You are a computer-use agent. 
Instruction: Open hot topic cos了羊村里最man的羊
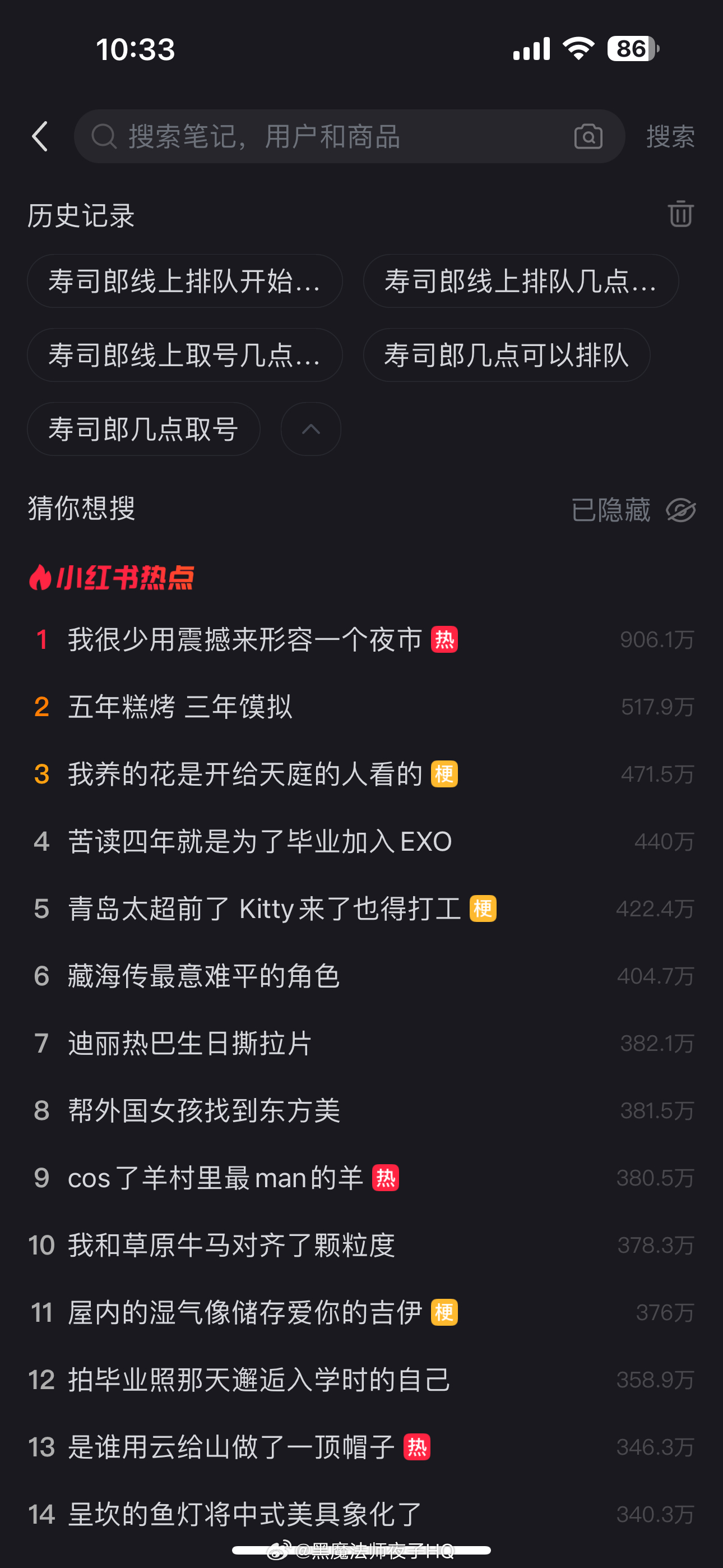[x=361, y=1178]
